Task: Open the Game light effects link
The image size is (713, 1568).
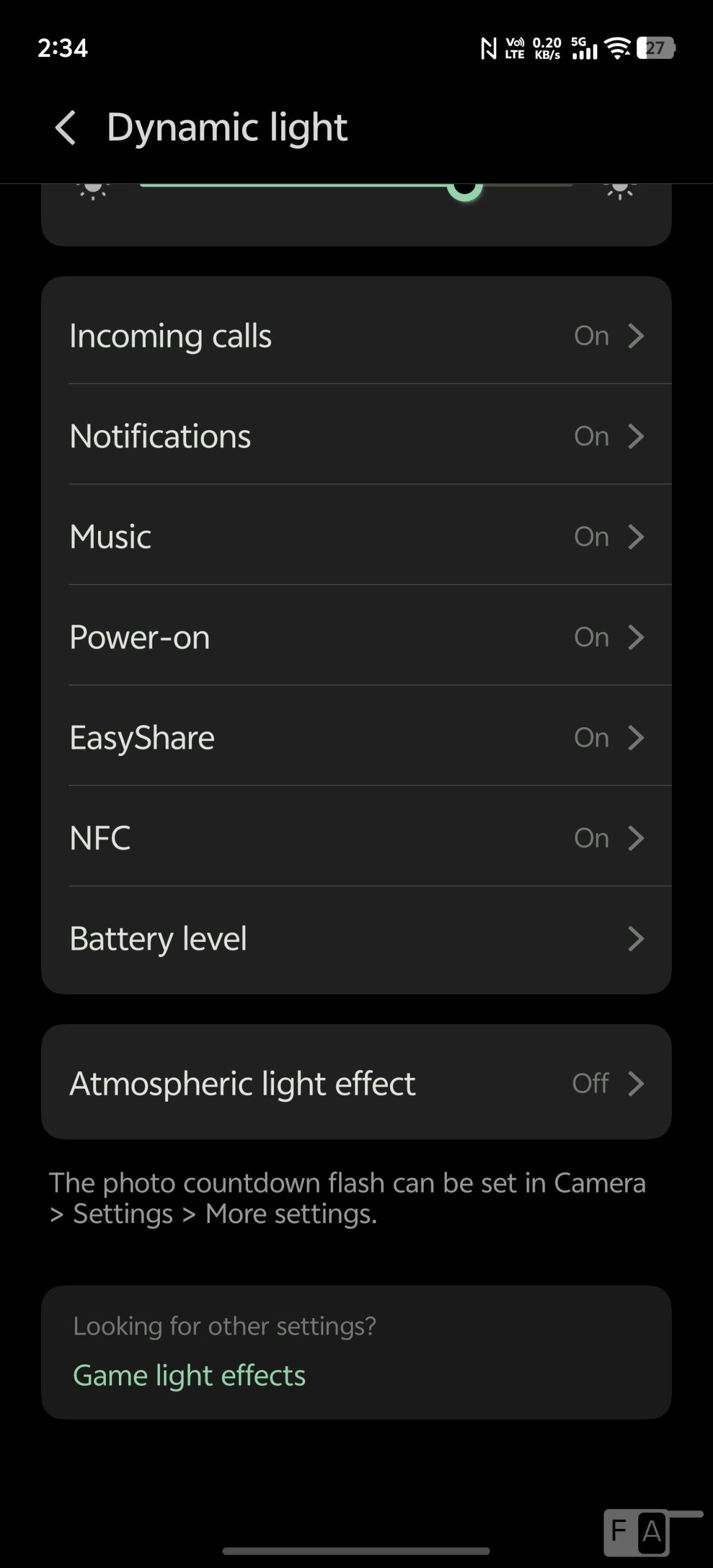Action: coord(189,1376)
